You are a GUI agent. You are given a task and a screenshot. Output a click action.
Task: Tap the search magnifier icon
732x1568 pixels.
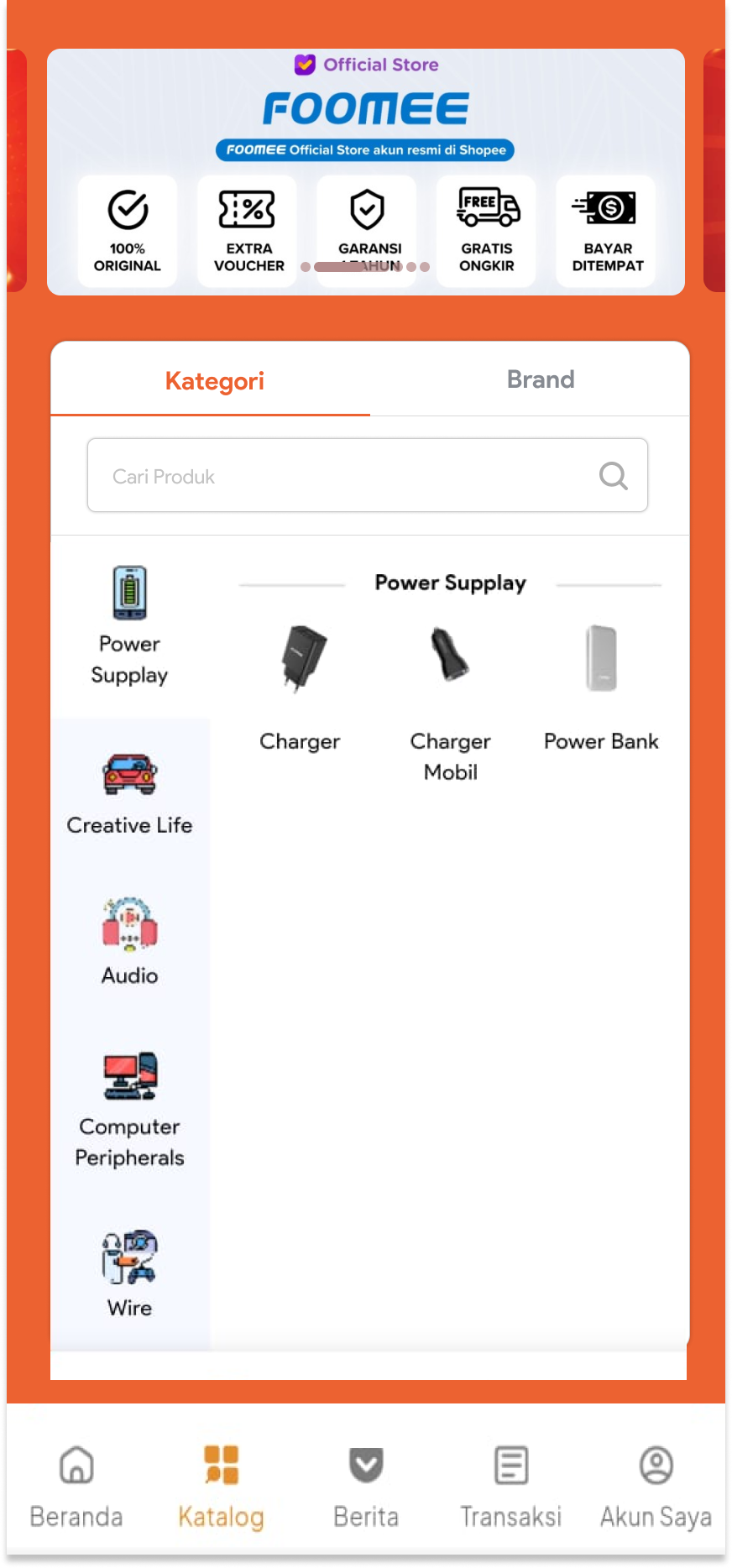614,476
